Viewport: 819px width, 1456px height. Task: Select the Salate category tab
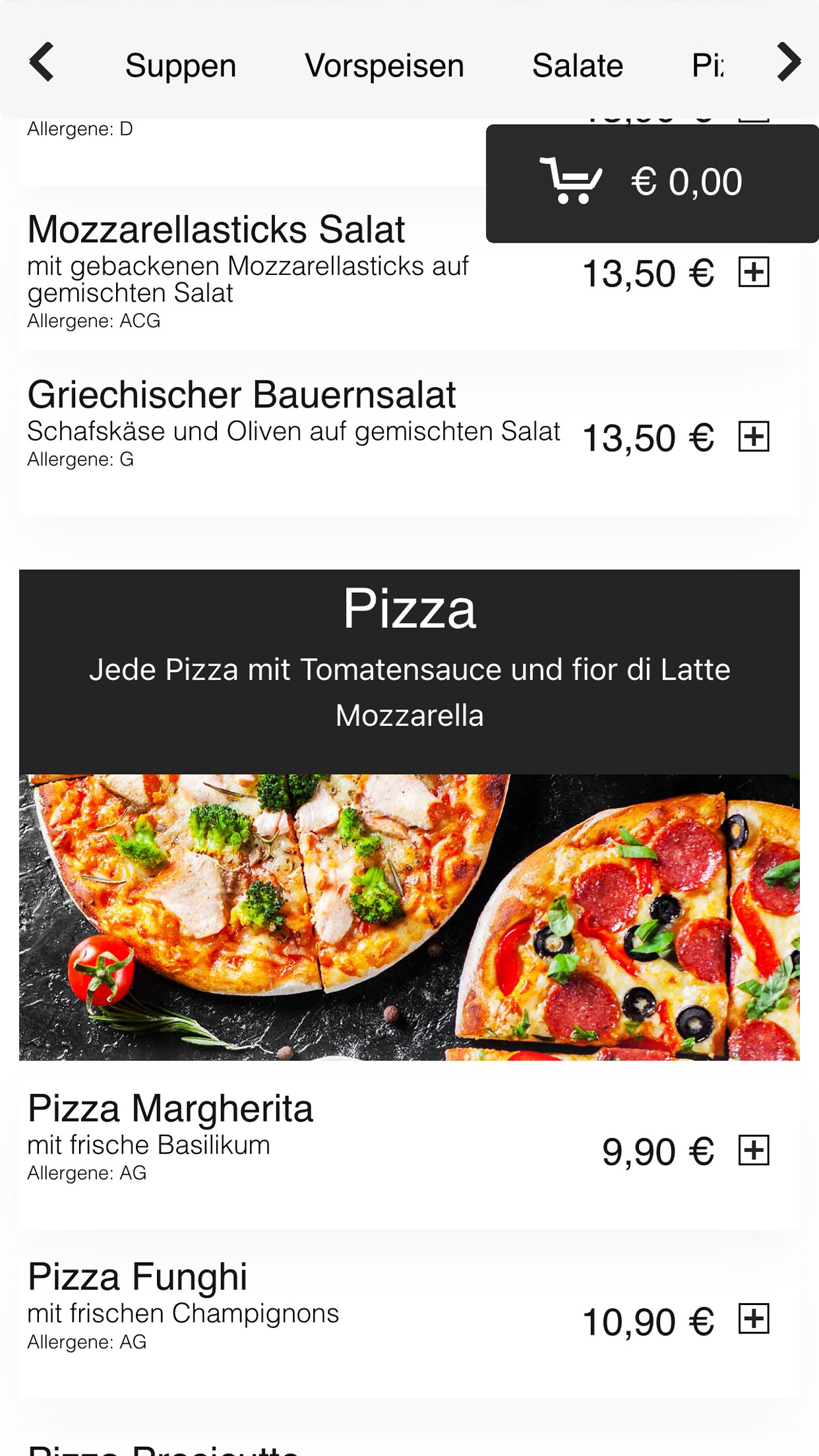pos(578,65)
